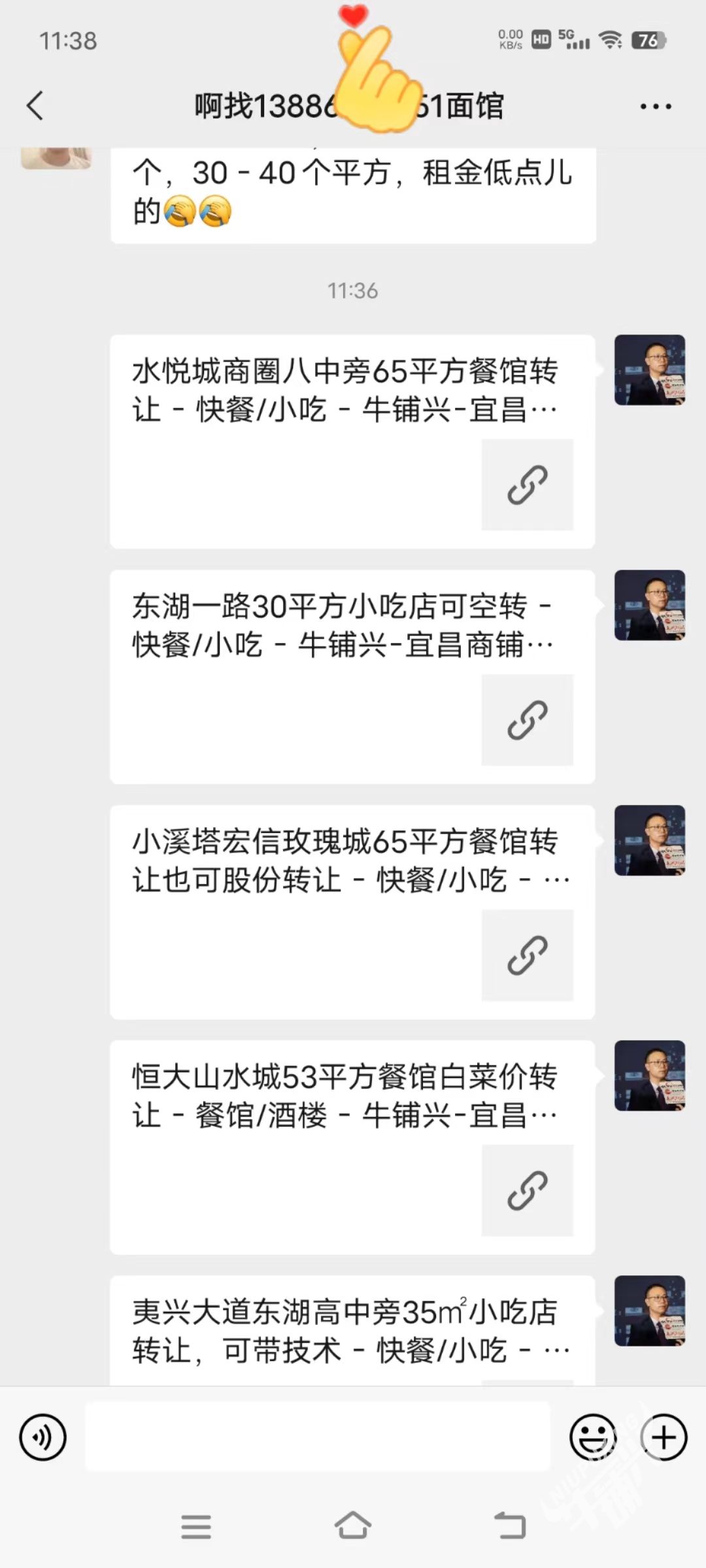Open the 恒大山水城53平方餐馆 link card

click(352, 1147)
